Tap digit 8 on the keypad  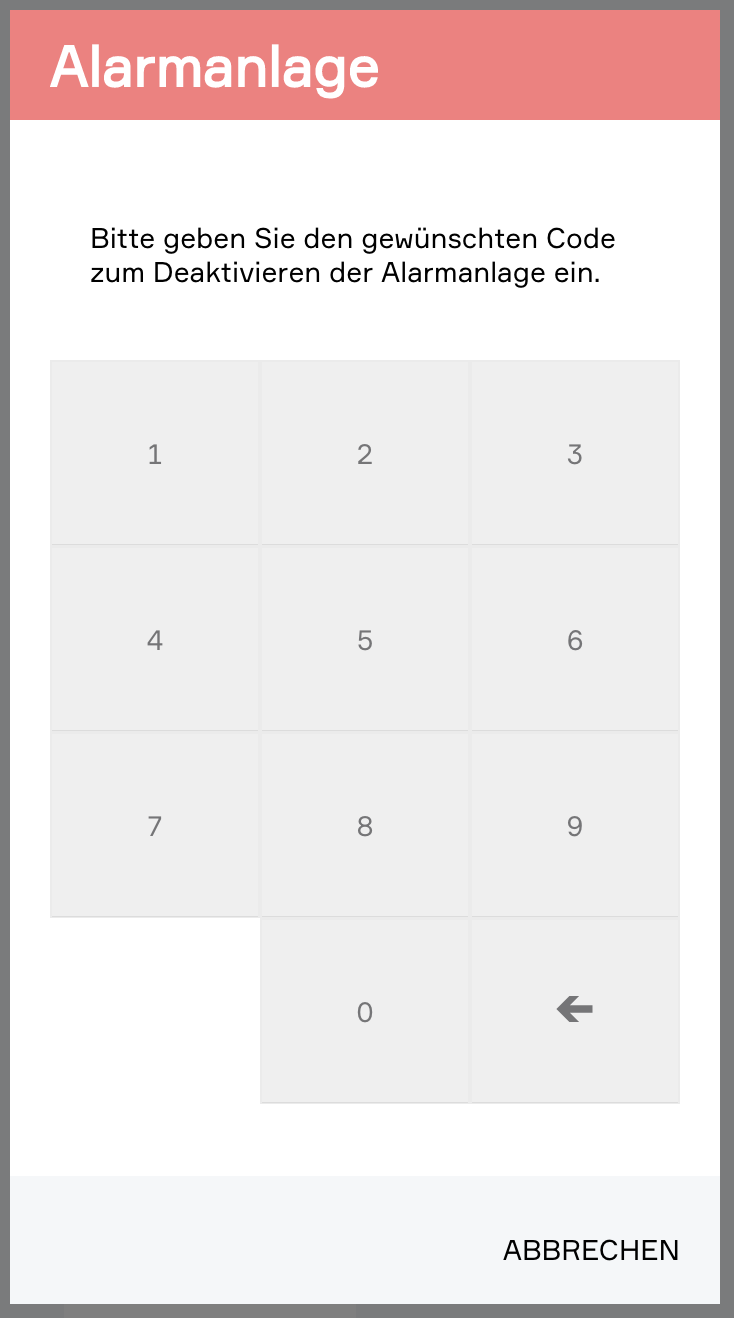365,826
